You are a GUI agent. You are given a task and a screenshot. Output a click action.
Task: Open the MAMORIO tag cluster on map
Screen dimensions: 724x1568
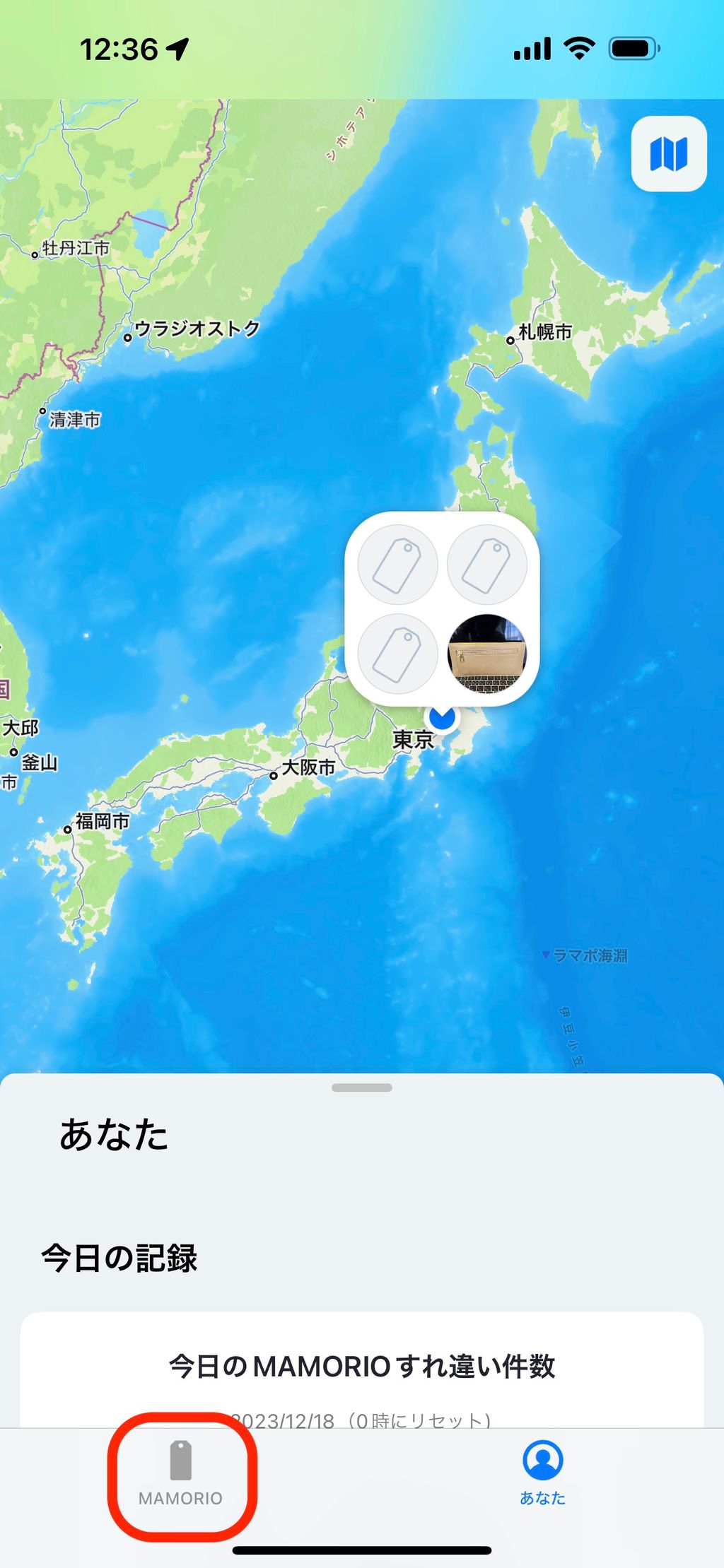442,608
